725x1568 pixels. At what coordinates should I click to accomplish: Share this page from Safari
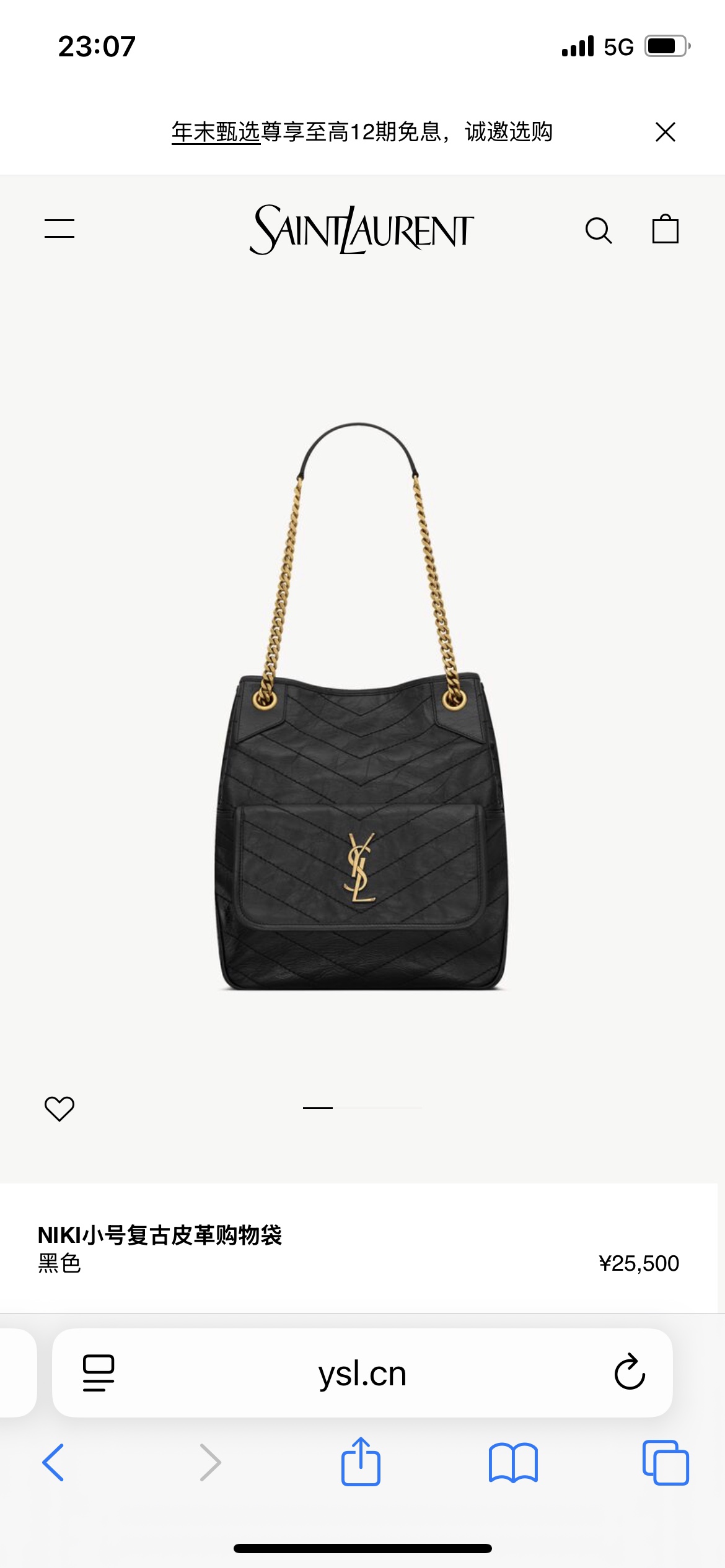(x=361, y=1461)
